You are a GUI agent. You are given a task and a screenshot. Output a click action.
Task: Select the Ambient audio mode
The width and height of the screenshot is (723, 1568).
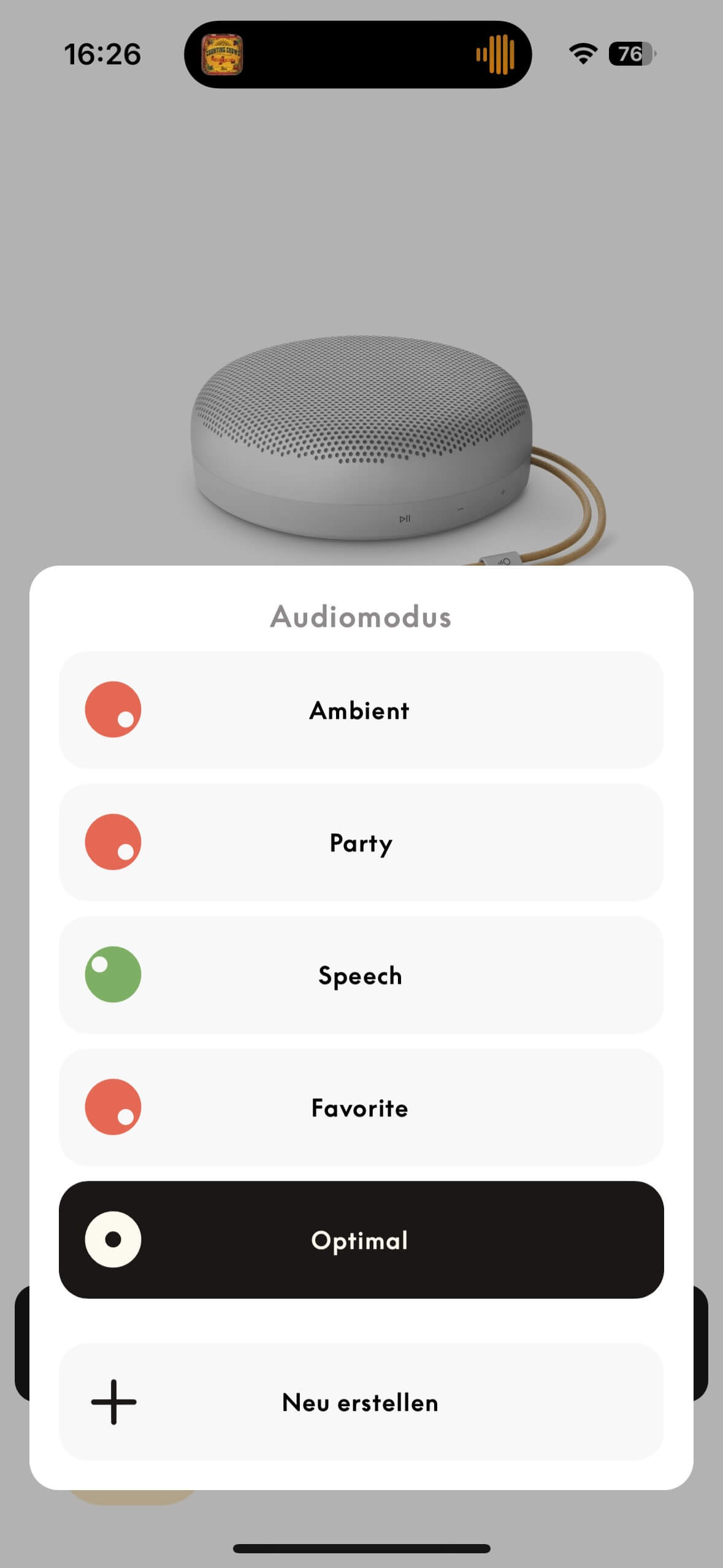(x=361, y=710)
